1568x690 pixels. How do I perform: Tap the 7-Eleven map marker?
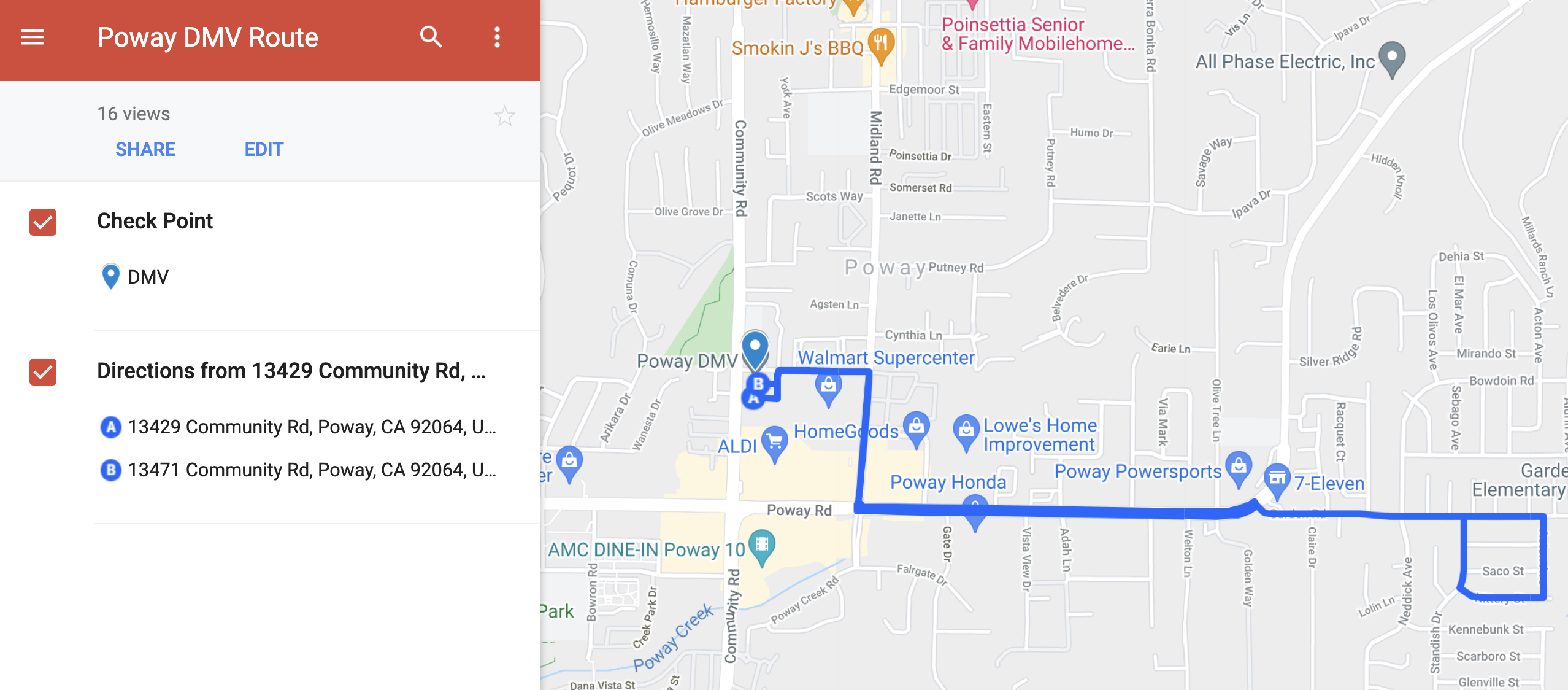click(x=1277, y=479)
